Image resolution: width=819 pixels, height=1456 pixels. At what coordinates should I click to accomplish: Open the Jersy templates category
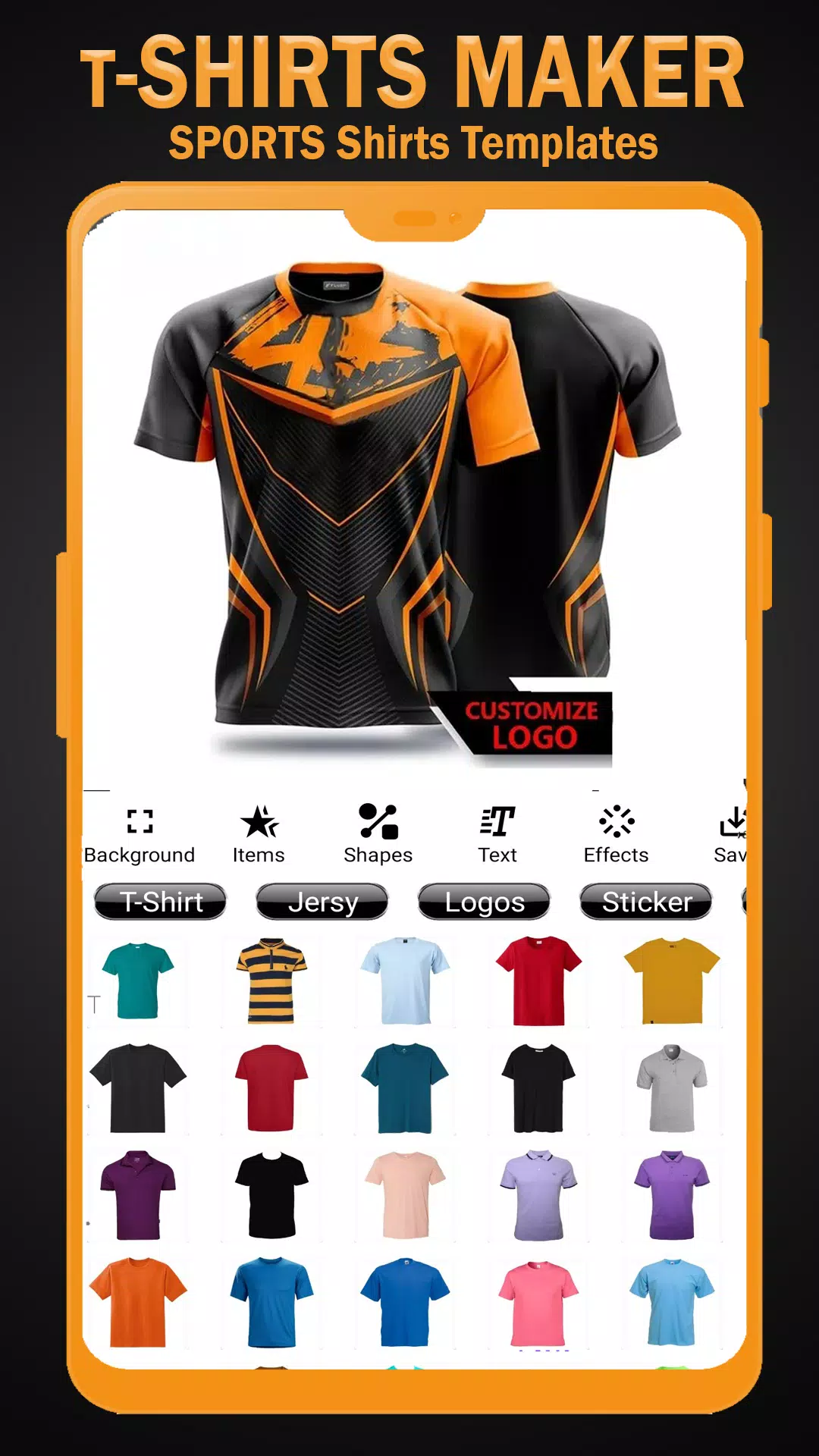coord(322,902)
